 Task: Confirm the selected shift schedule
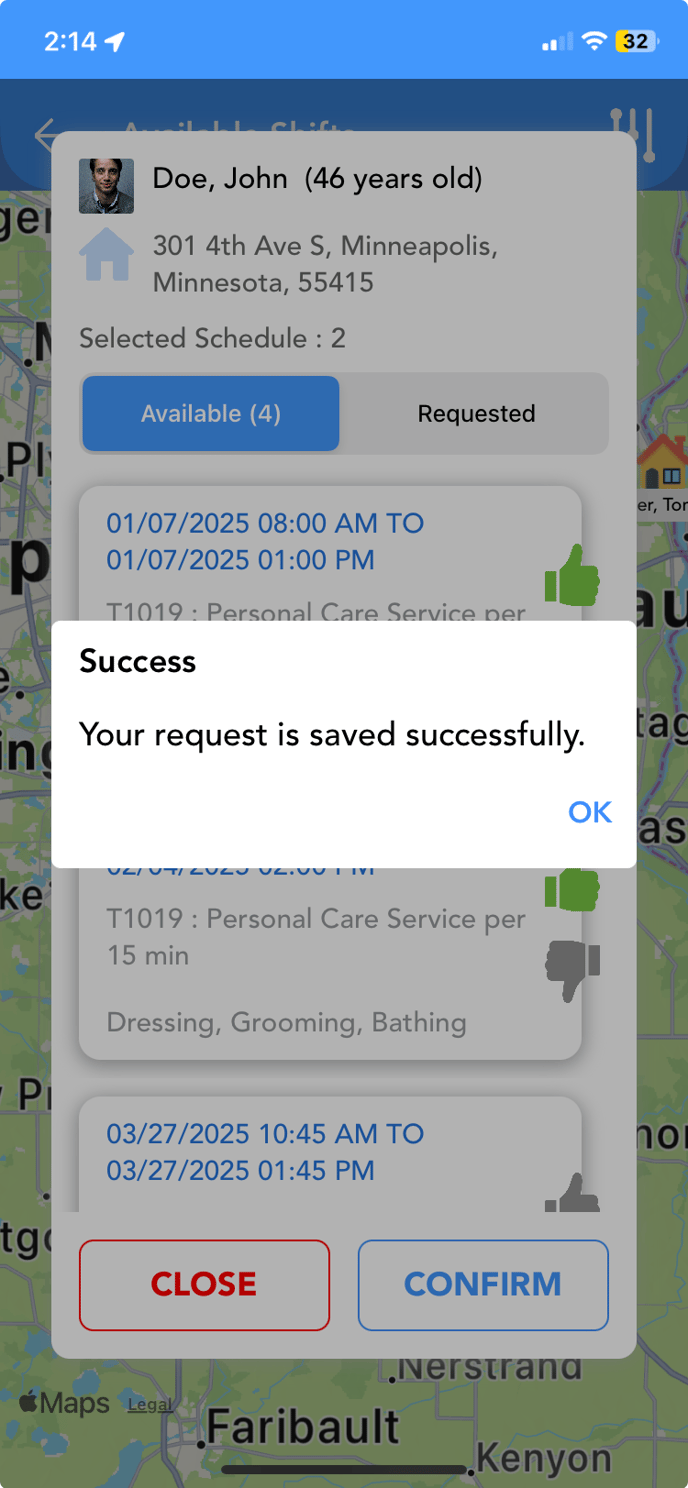(x=483, y=1285)
